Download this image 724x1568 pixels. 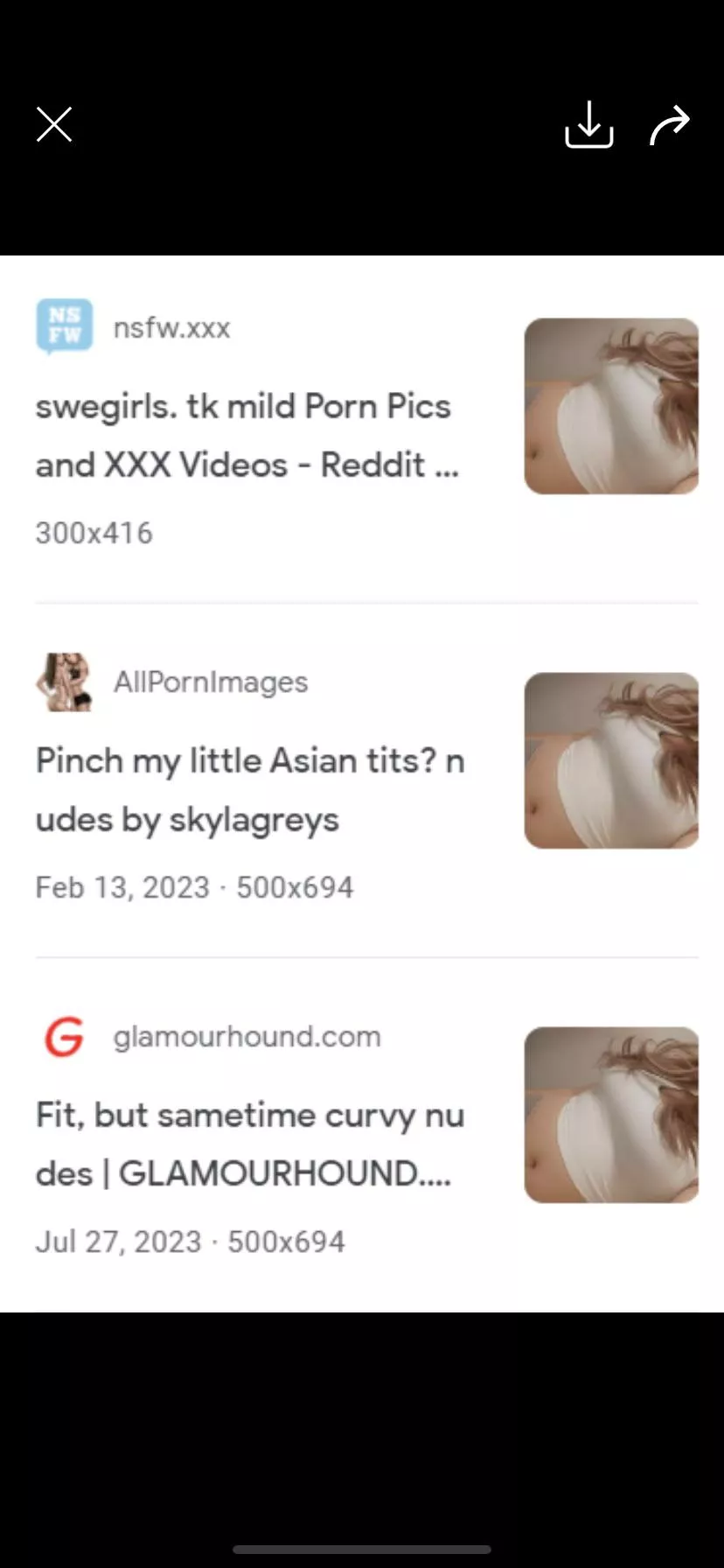pyautogui.click(x=588, y=124)
